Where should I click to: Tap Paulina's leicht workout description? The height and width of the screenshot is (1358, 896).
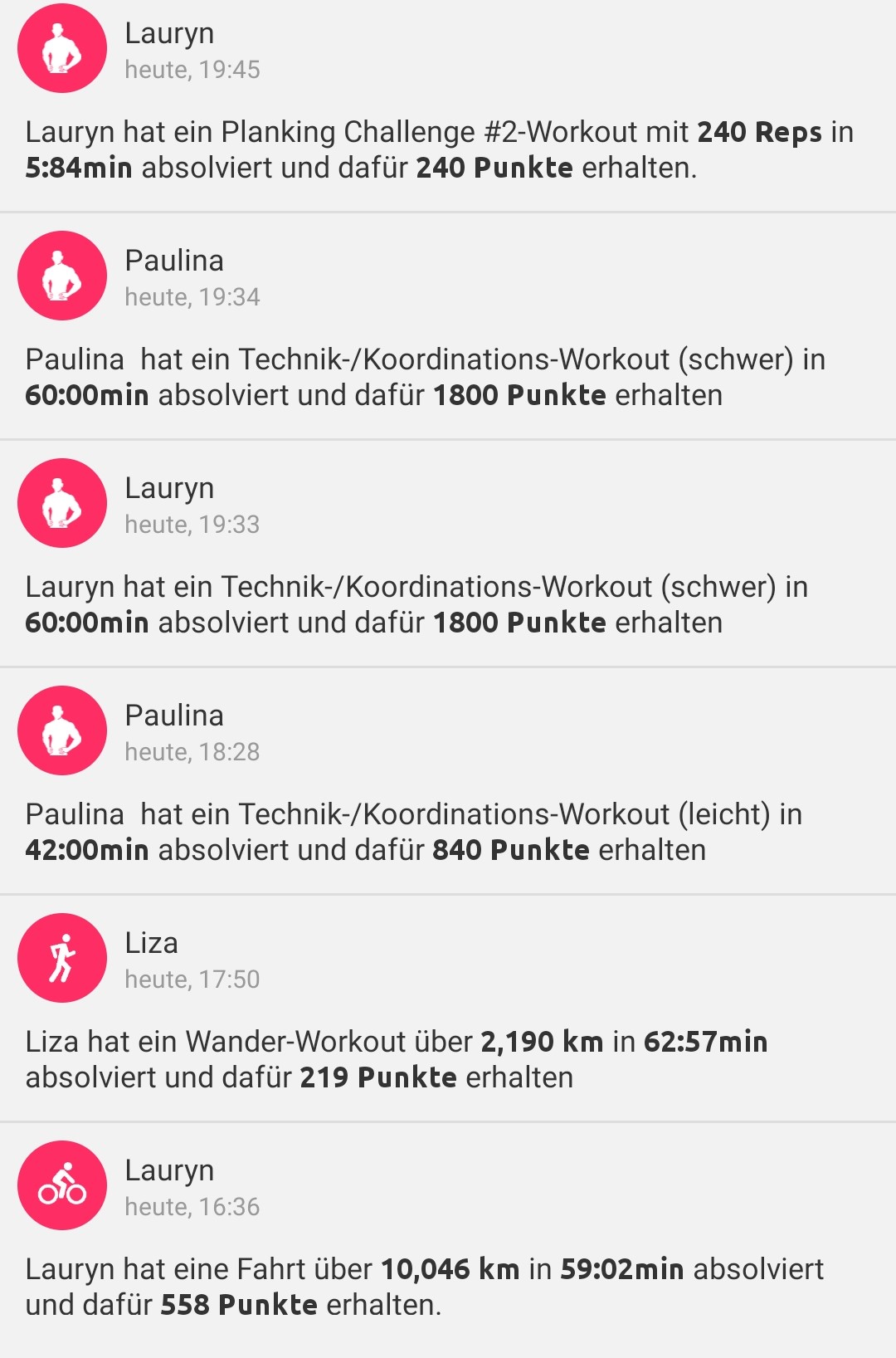[x=415, y=830]
